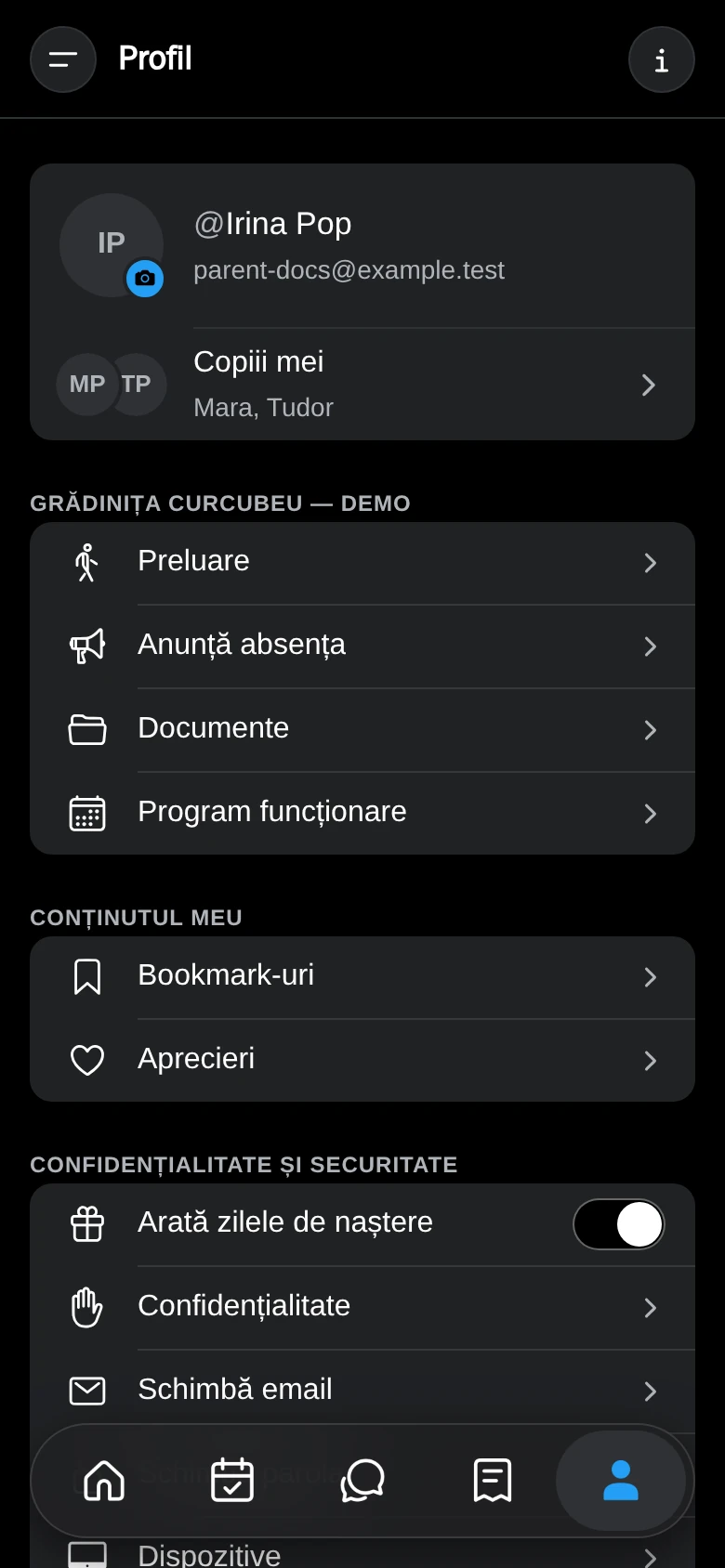Toggle Arată zilele de naștere switch
The height and width of the screenshot is (1568, 725).
click(619, 1224)
